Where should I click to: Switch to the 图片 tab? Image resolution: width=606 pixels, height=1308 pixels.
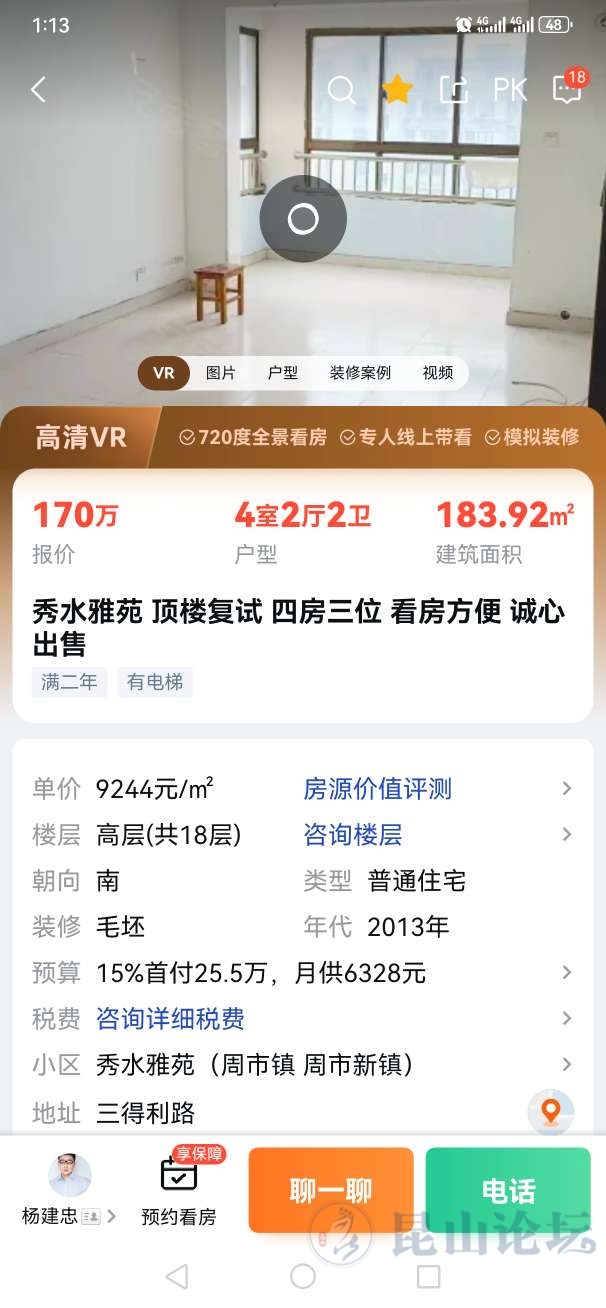[x=221, y=373]
